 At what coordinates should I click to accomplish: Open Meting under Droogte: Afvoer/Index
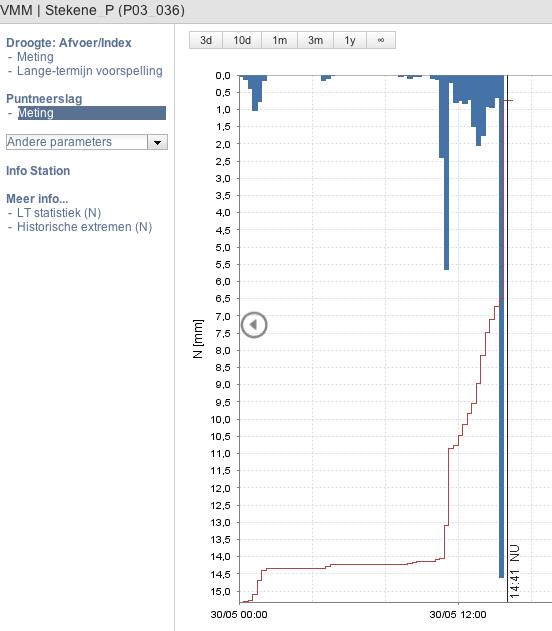(35, 57)
